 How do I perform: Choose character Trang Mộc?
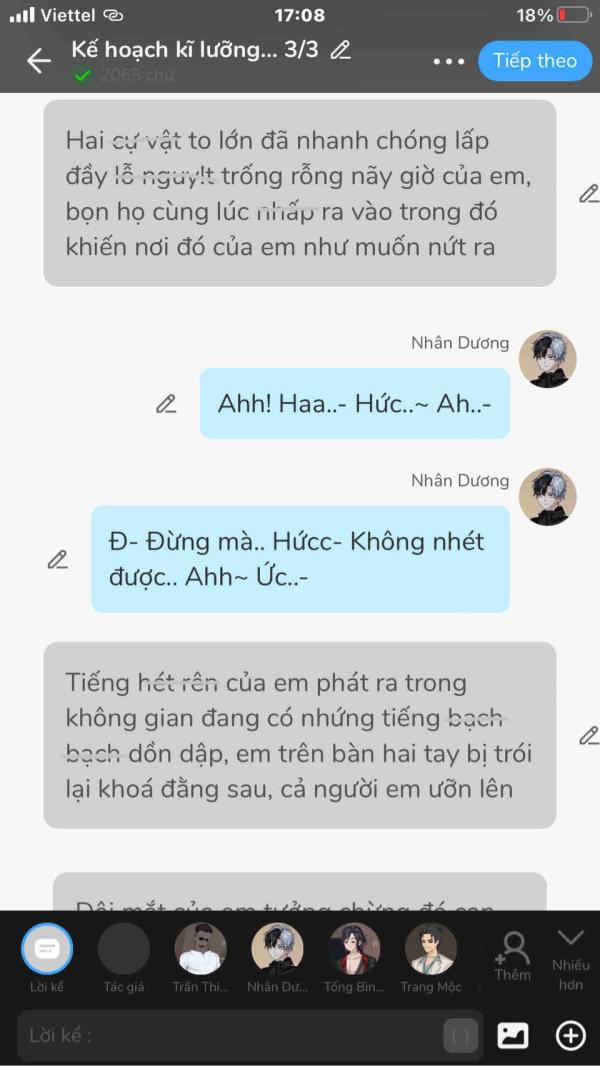[x=430, y=949]
